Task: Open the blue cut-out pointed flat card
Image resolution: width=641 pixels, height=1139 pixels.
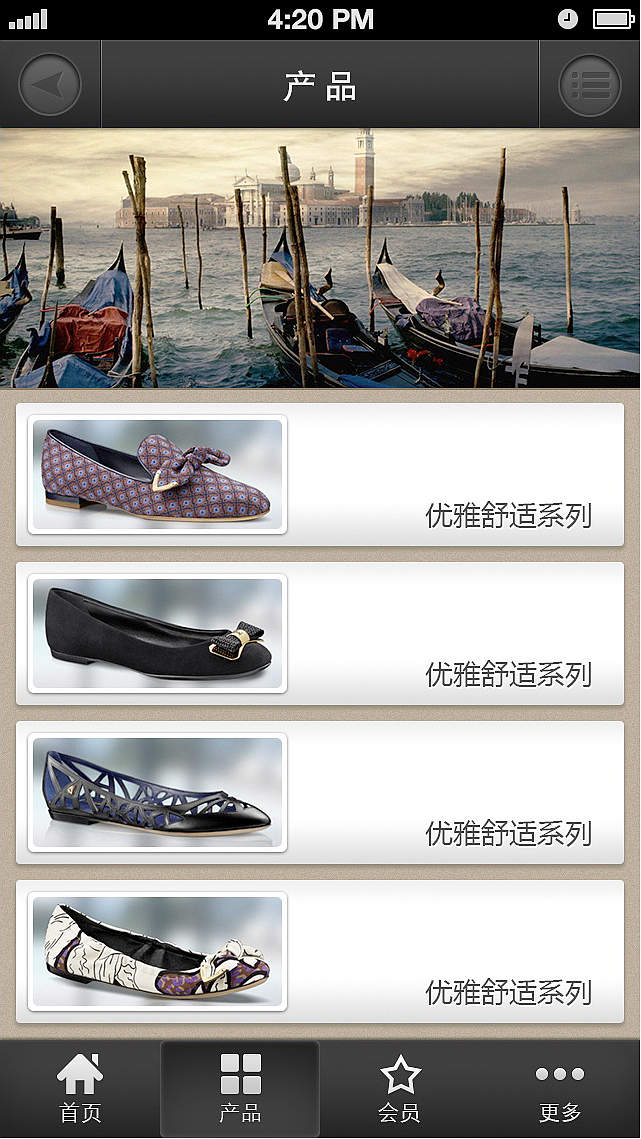Action: pos(320,793)
